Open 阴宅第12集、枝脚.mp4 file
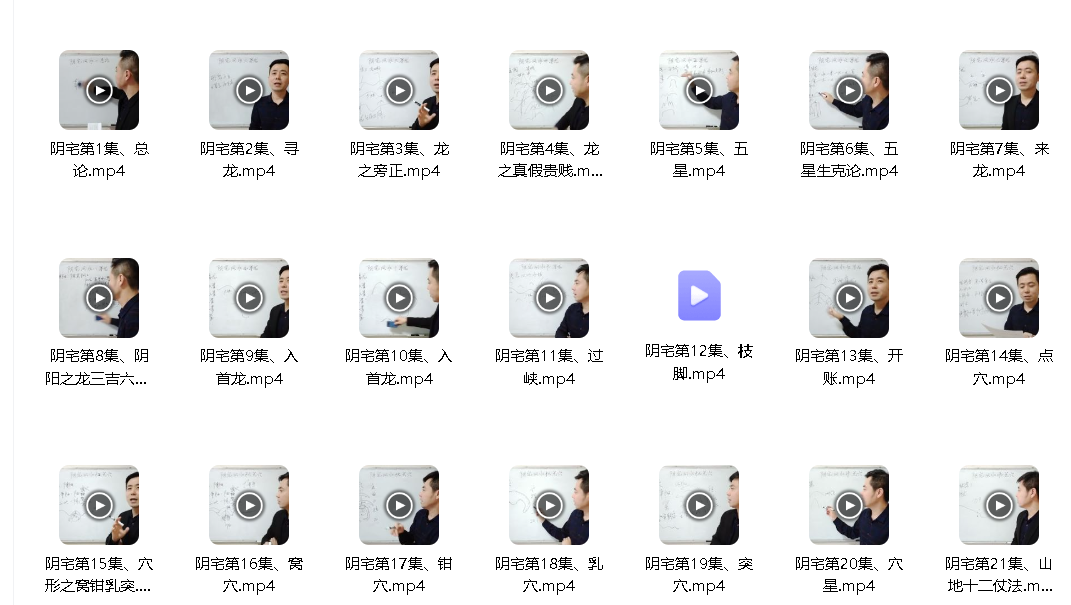 tap(699, 296)
